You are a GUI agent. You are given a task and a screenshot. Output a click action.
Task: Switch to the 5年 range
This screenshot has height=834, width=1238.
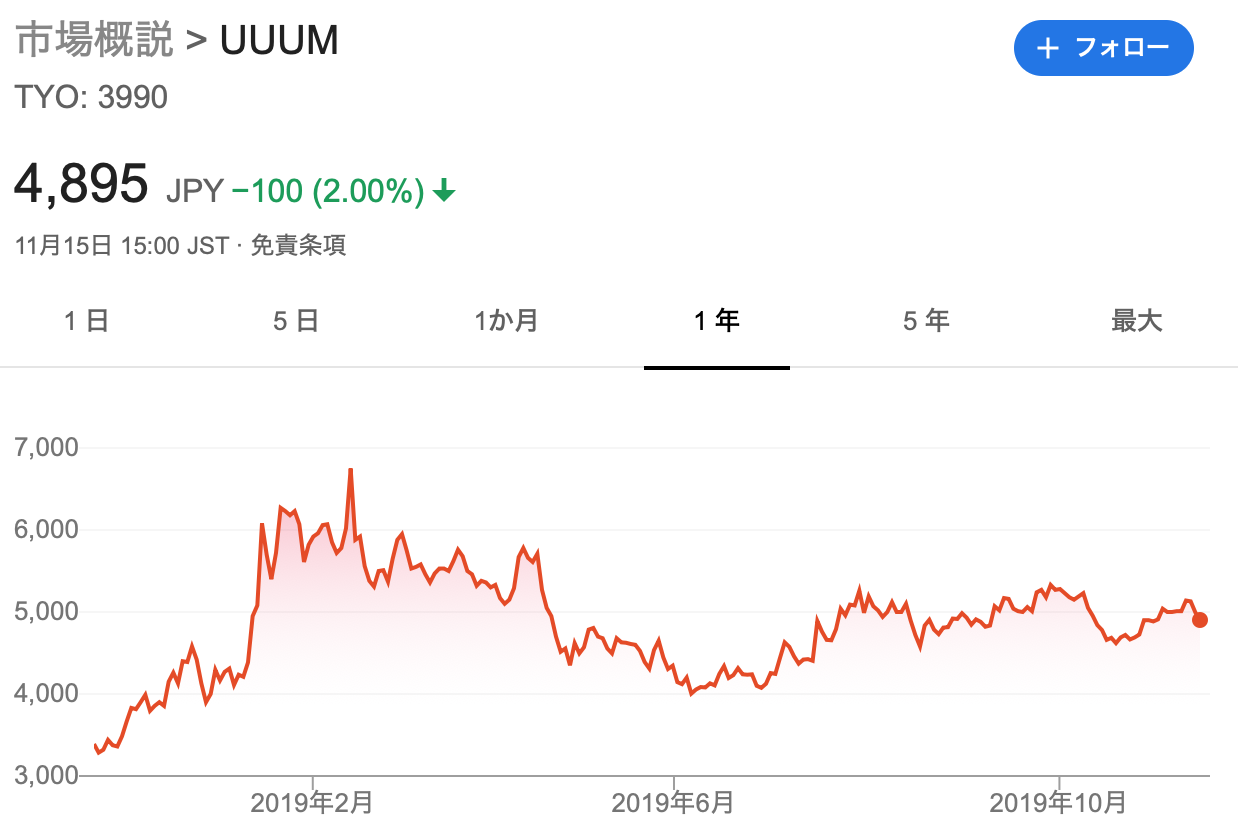coord(926,321)
